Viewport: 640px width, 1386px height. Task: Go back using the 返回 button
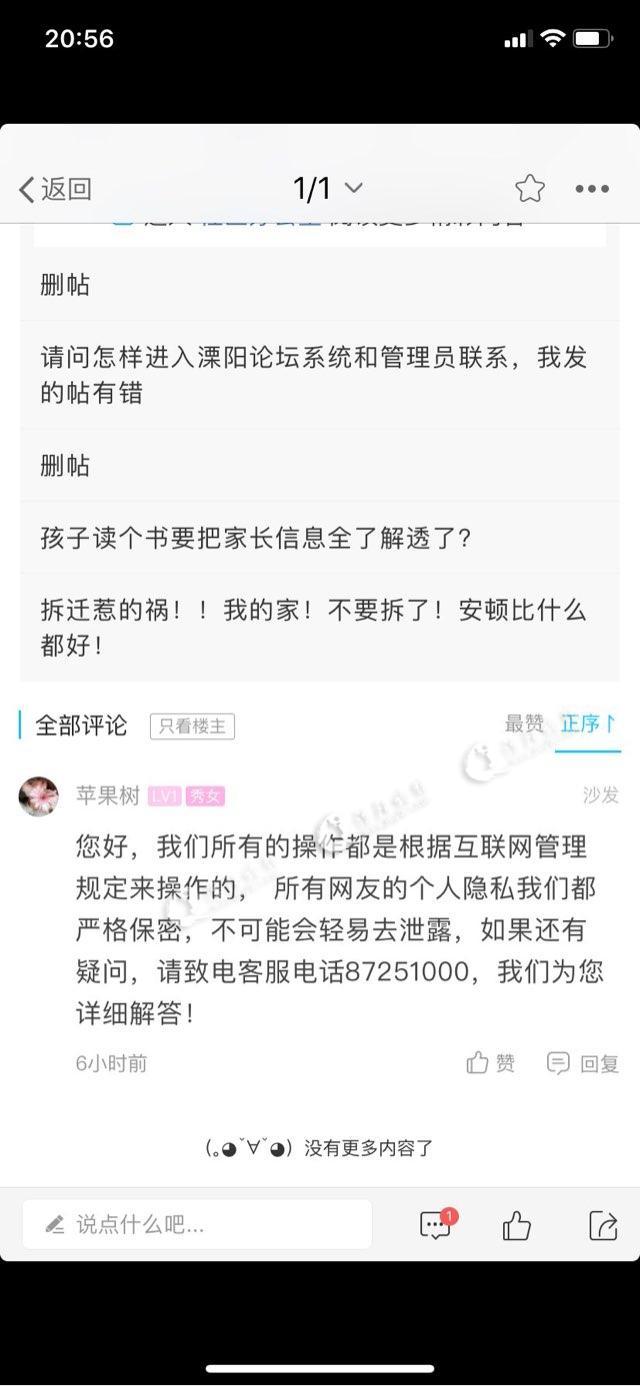(x=56, y=188)
